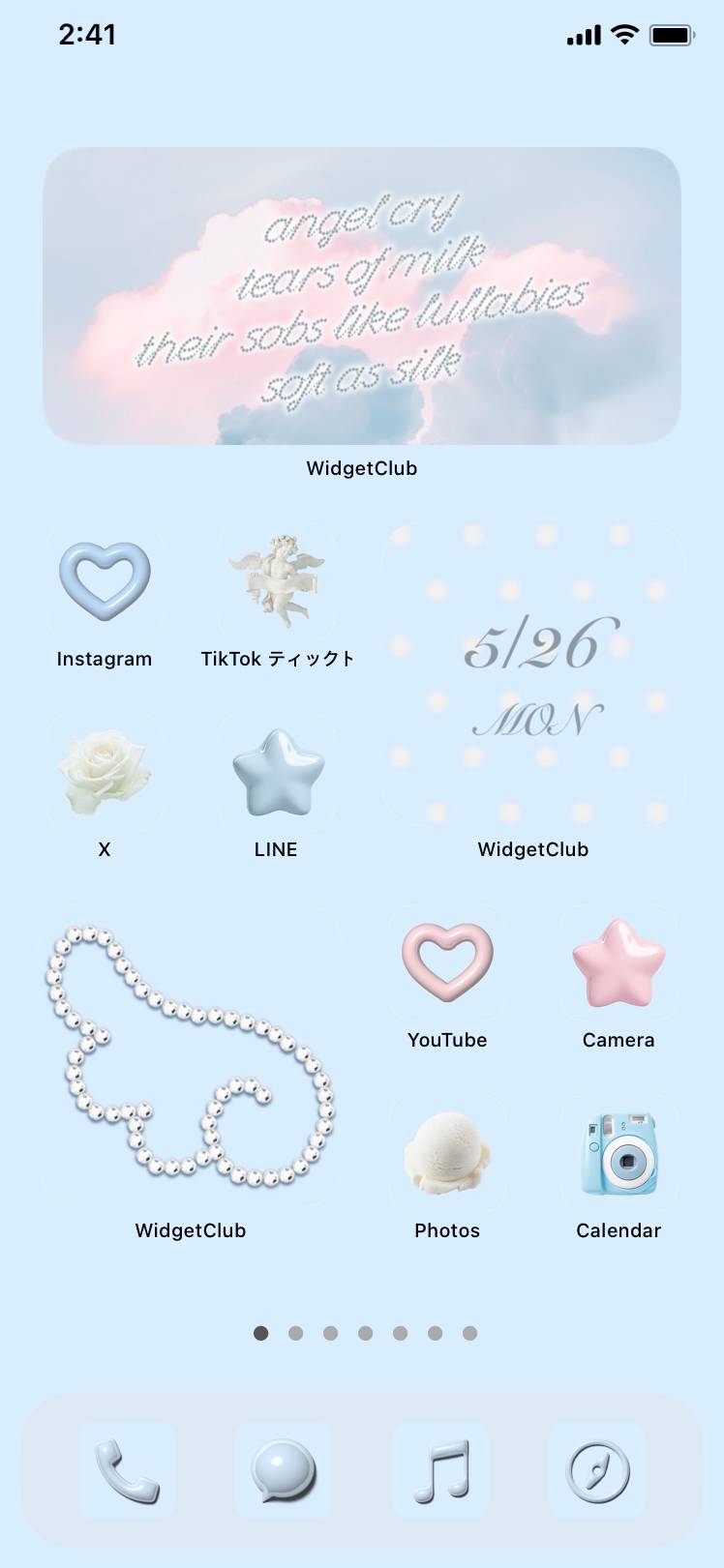Launch the Music app in the dock

coord(440,1470)
